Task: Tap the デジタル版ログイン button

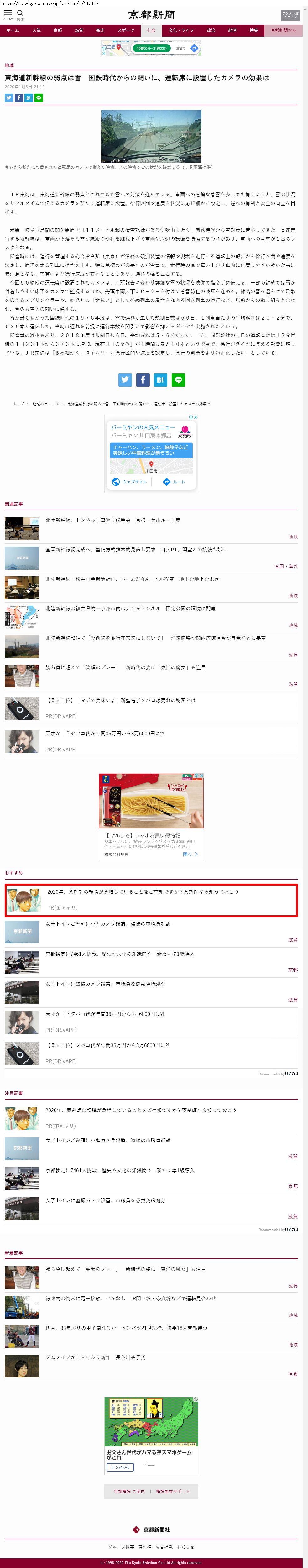Action: [290, 15]
